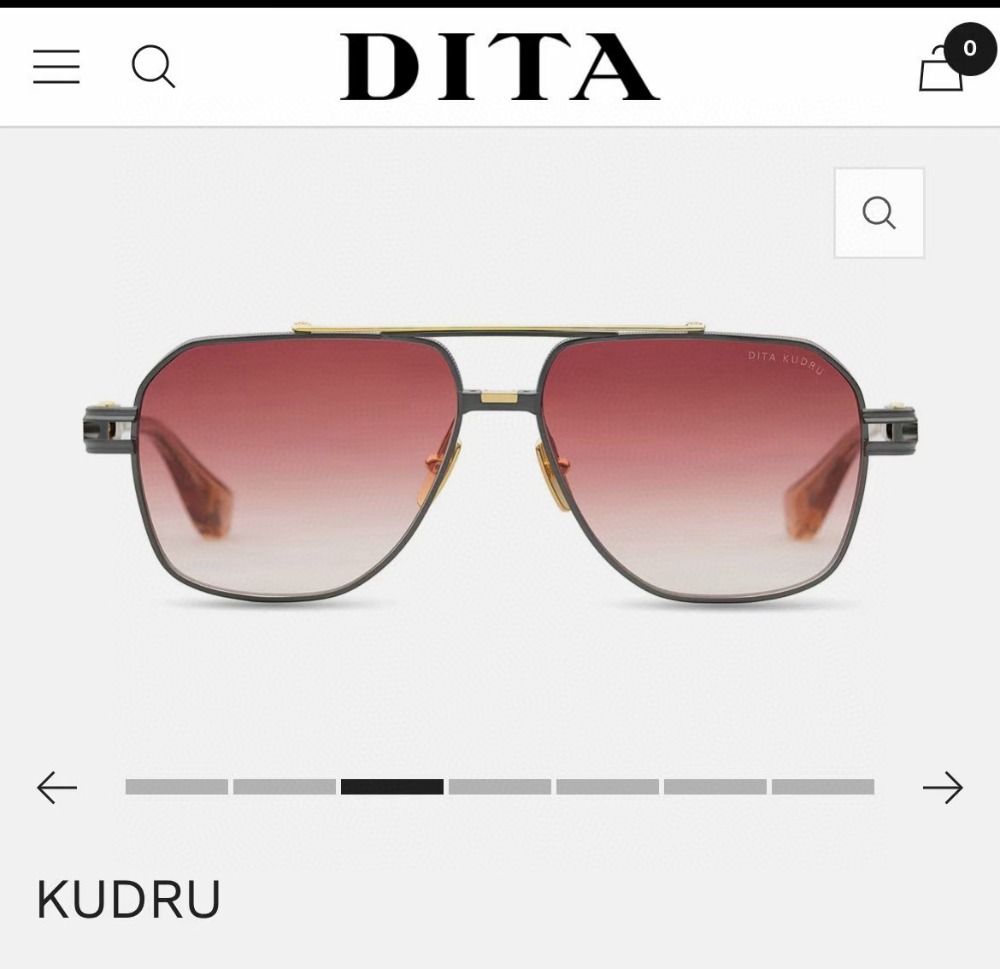Screen dimensions: 1000x969
Task: Jump to the fourth image indicator
Action: click(x=500, y=787)
